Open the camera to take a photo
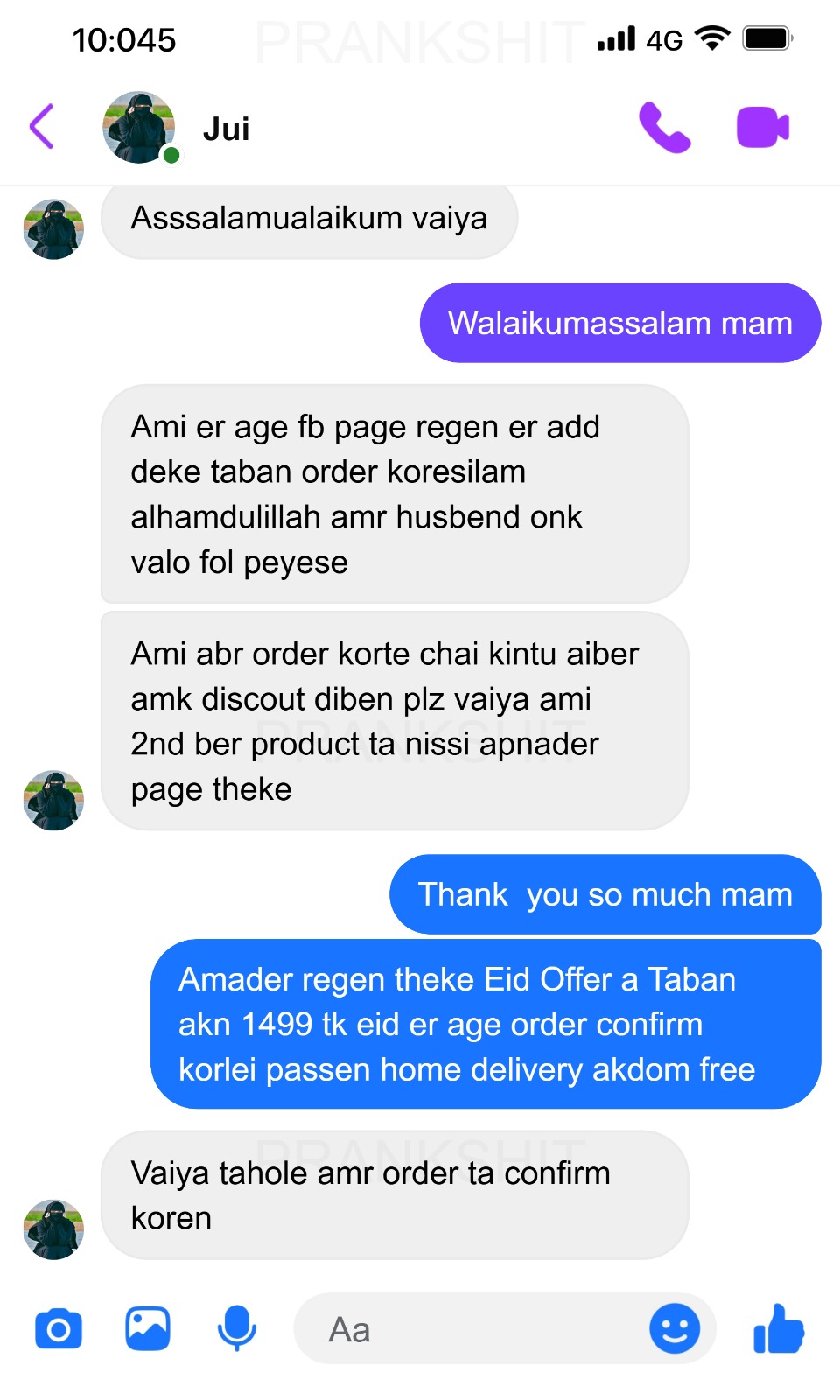This screenshot has height=1400, width=840. click(59, 1329)
